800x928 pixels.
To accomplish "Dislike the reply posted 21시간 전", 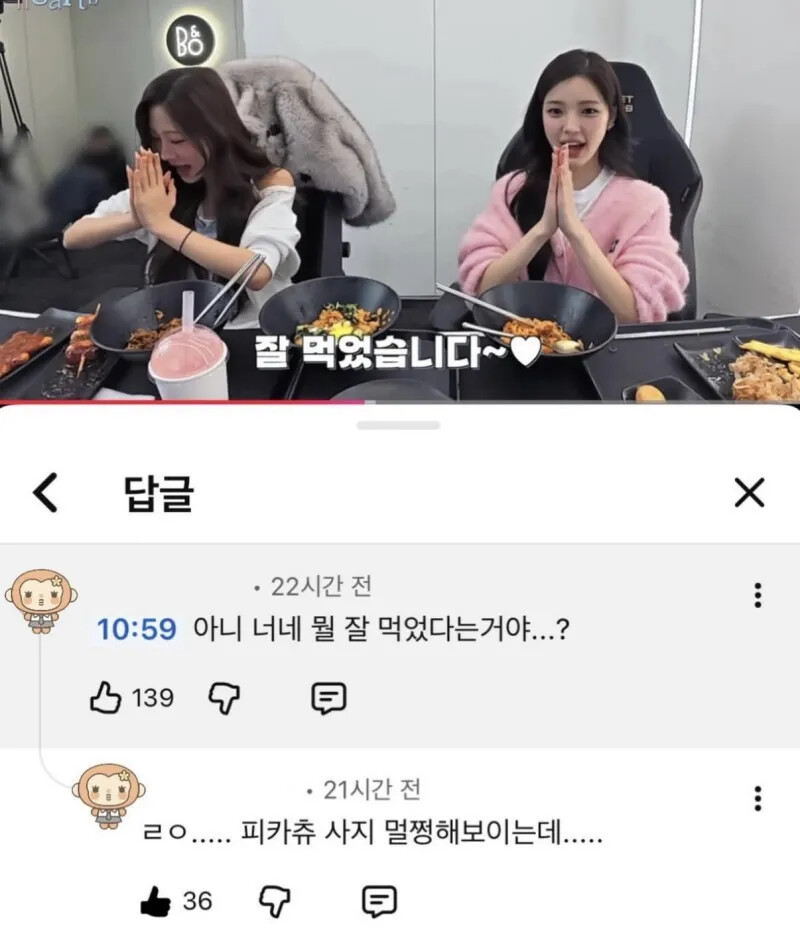I will click(x=275, y=901).
